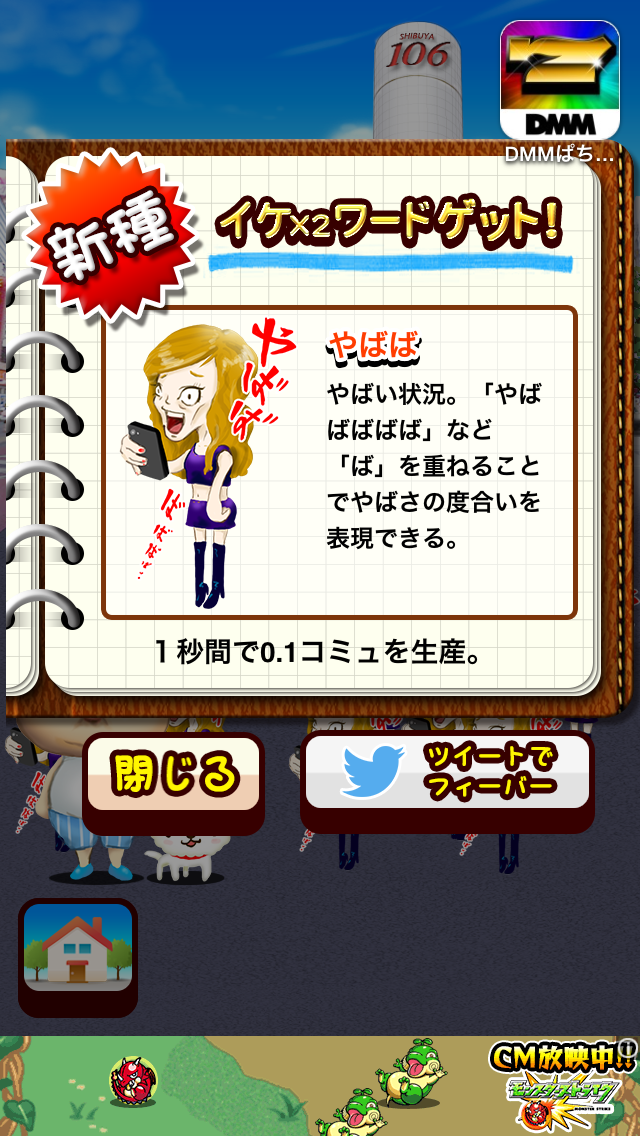Close the new word popup with 閉じる
The width and height of the screenshot is (640, 1136).
click(174, 777)
